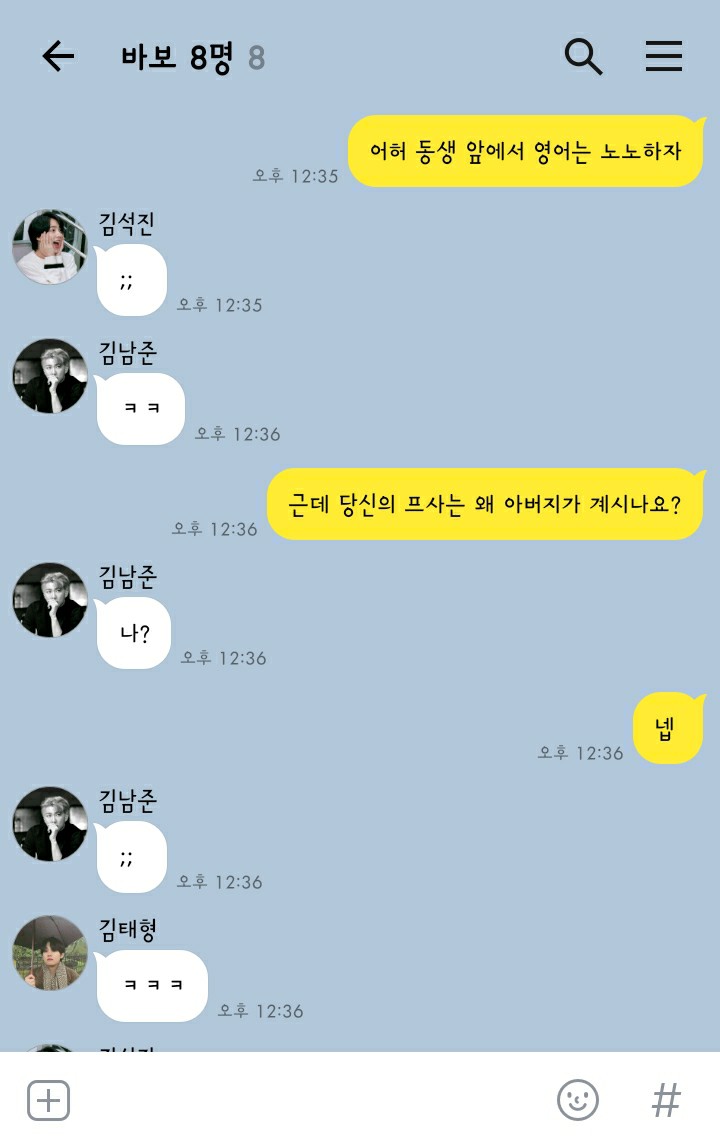View 김석진's profile picture
Viewport: 720px width, 1148px height.
click(50, 247)
